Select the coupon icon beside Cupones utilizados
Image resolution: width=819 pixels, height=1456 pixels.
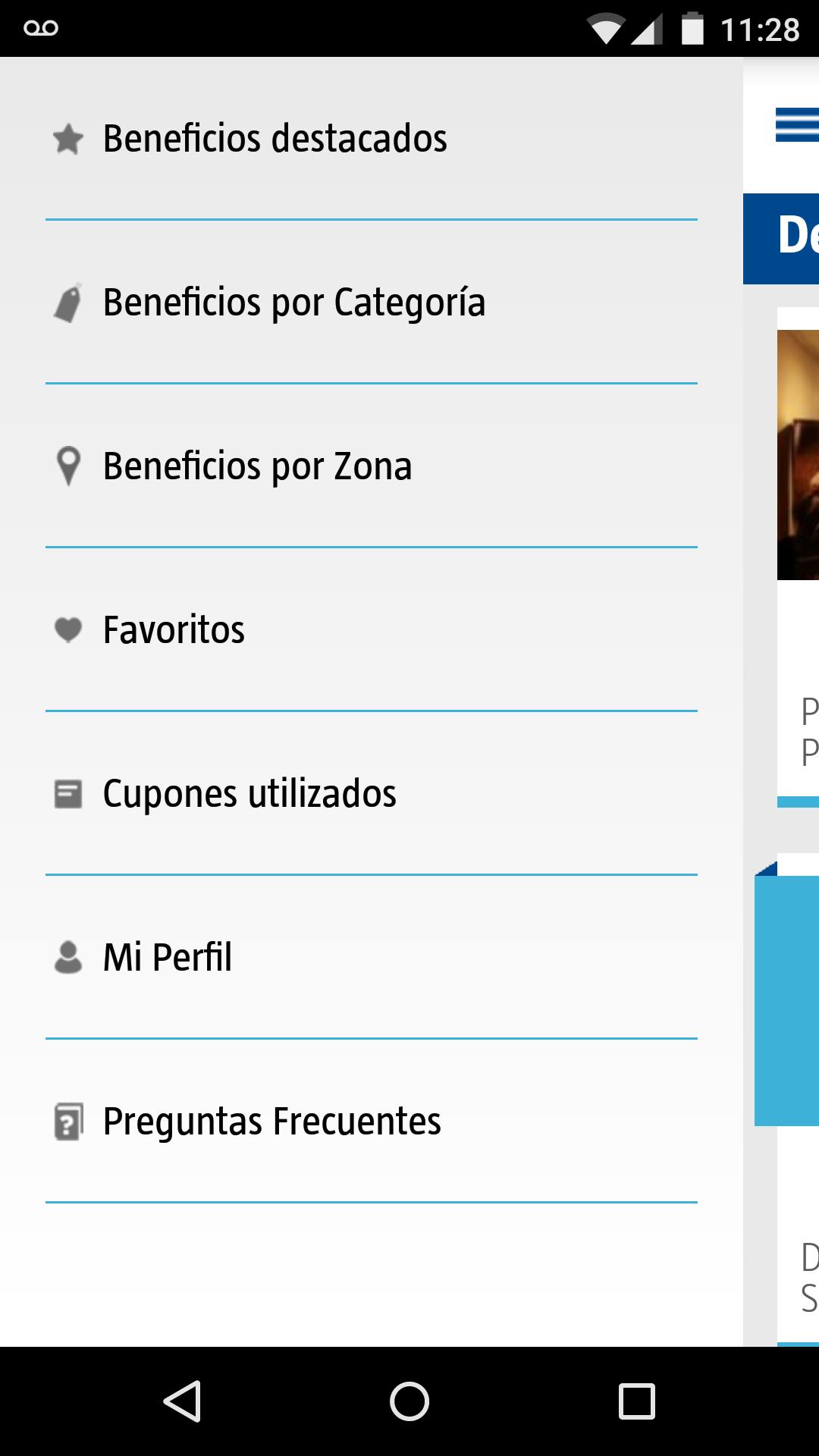point(68,792)
